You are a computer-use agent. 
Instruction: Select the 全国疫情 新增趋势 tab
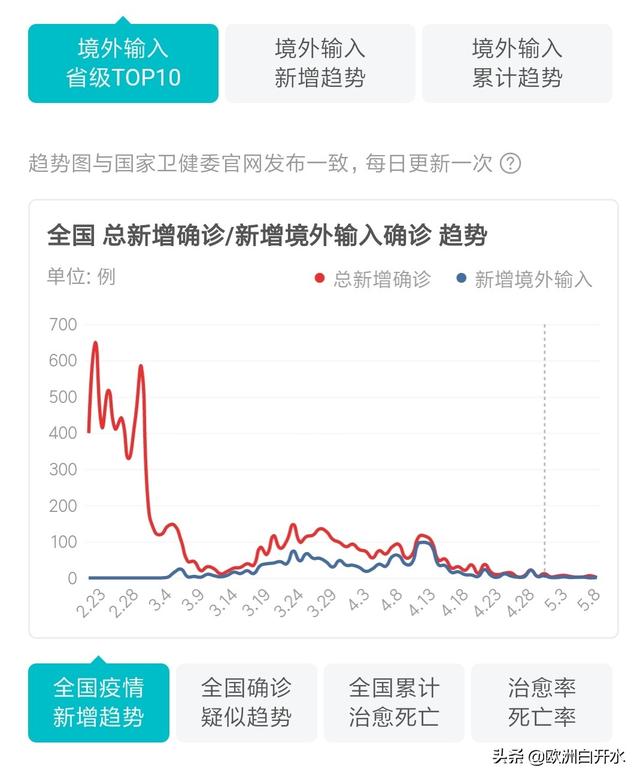click(99, 702)
